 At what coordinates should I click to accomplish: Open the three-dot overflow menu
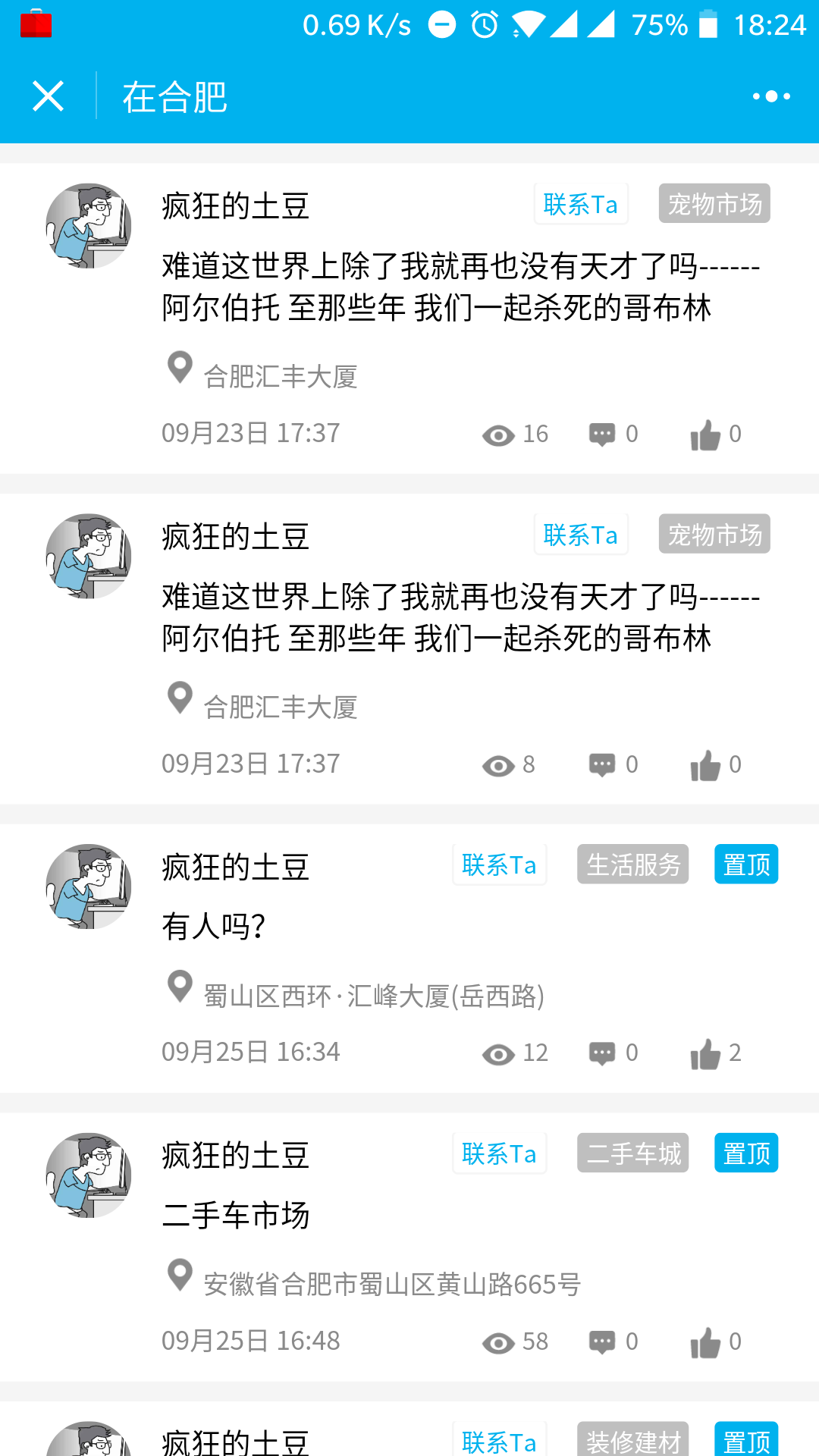pyautogui.click(x=771, y=96)
